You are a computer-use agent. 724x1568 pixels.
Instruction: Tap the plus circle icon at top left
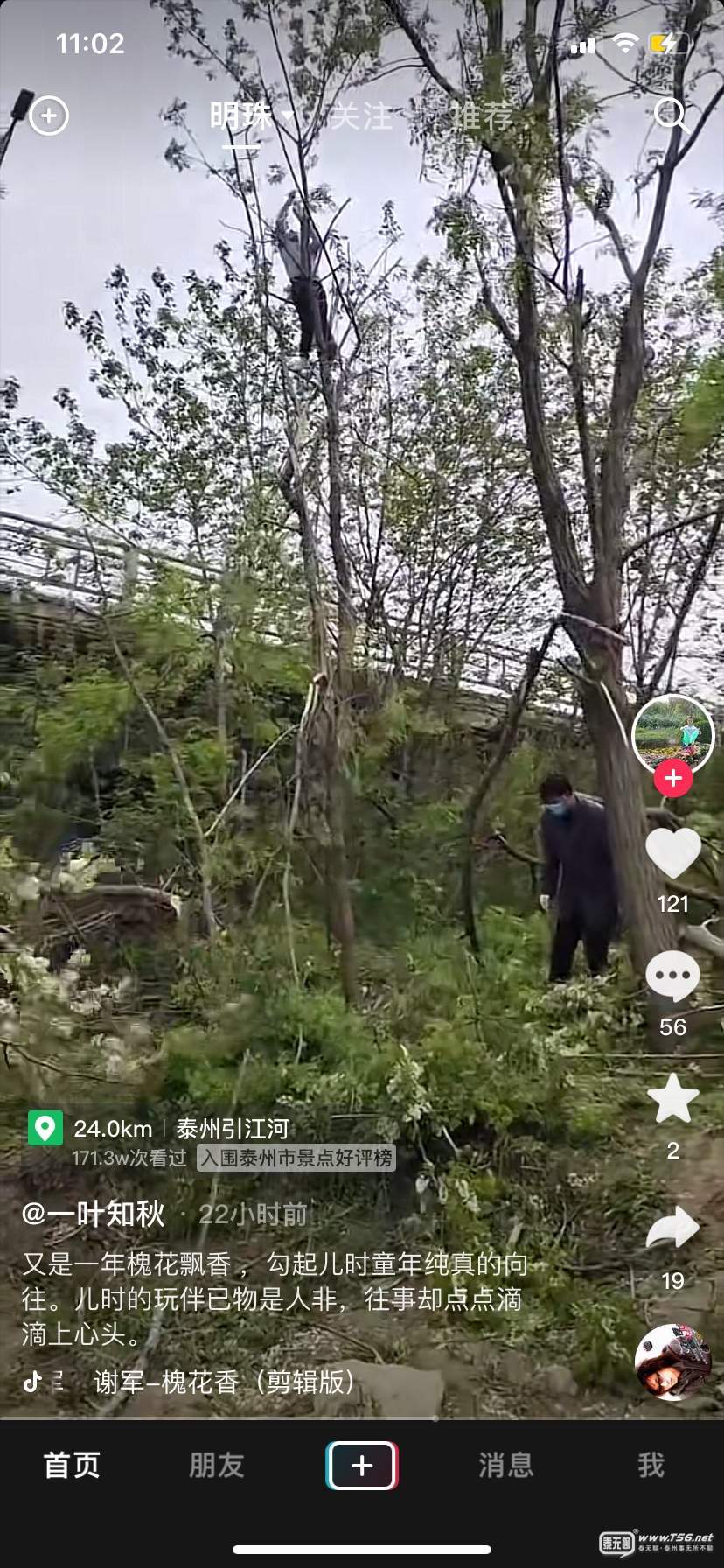[48, 115]
